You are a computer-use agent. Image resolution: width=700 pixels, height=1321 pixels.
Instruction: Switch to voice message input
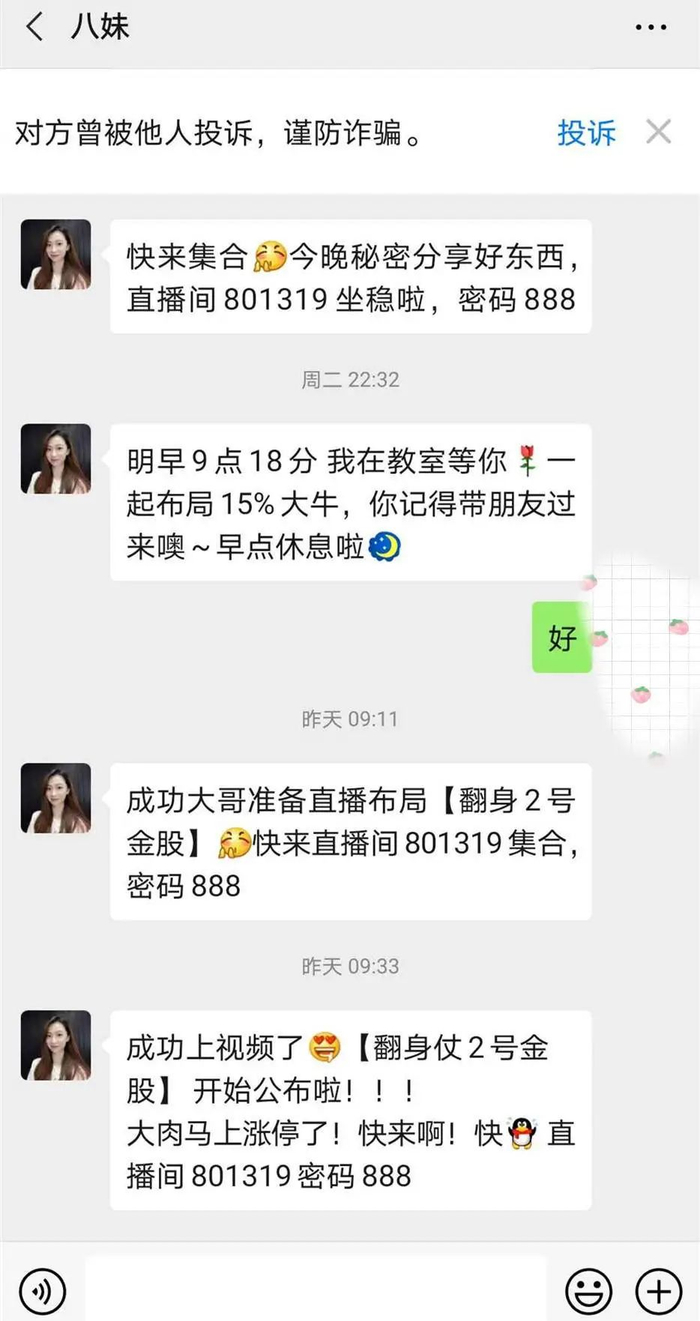(42, 1290)
